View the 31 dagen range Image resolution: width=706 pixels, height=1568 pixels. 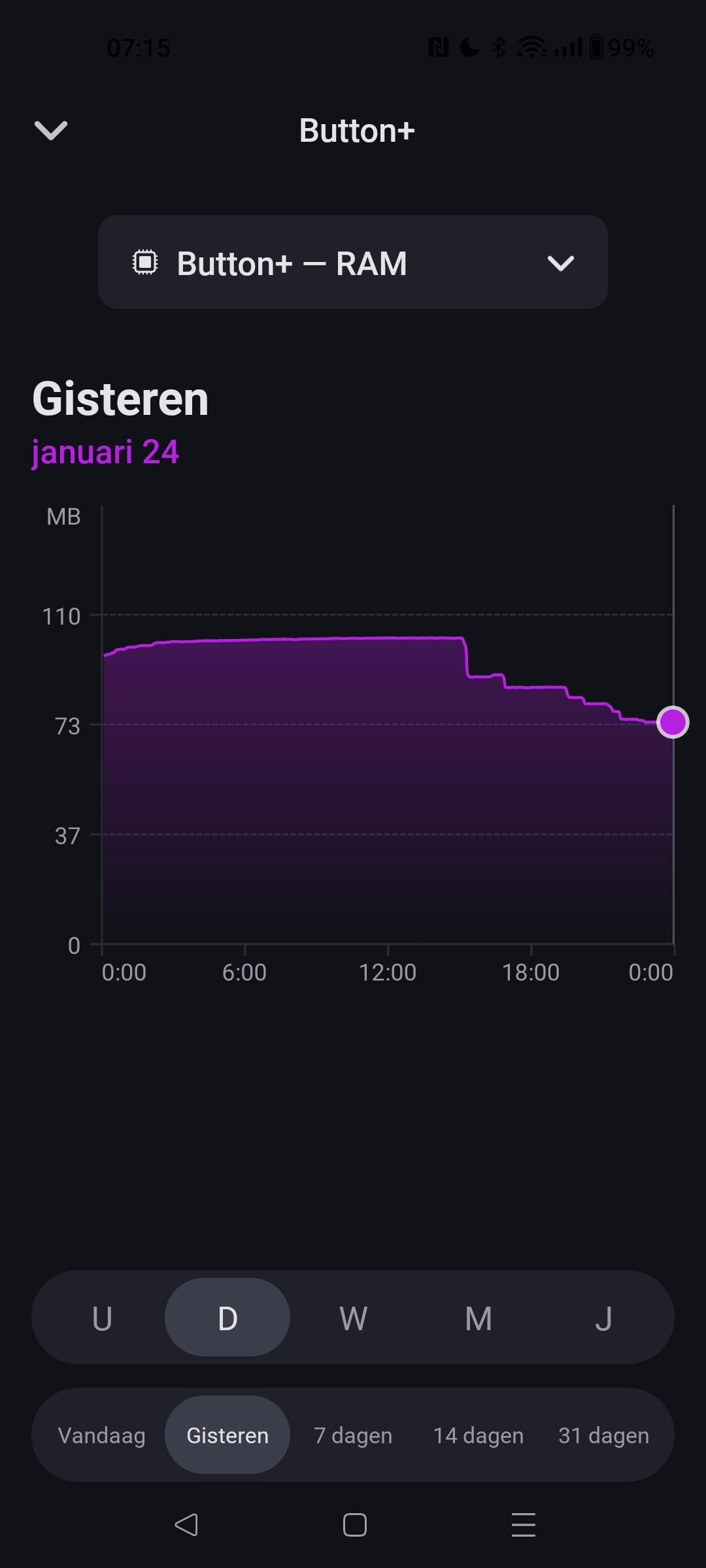[603, 1435]
